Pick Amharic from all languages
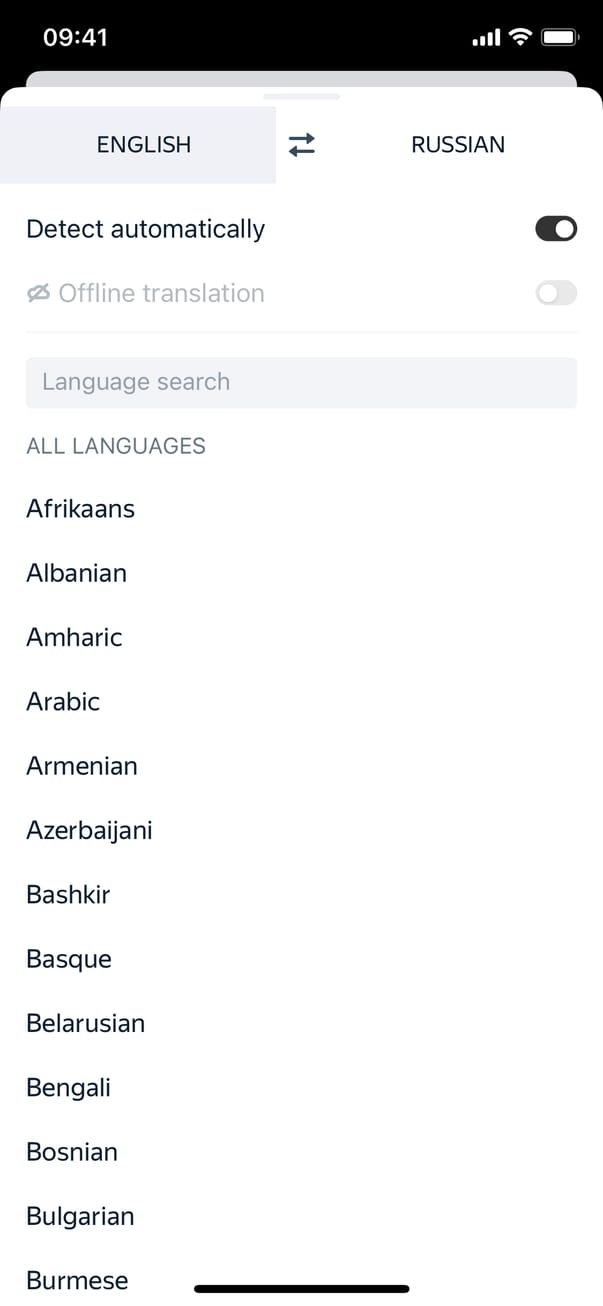Image resolution: width=603 pixels, height=1306 pixels. click(75, 637)
